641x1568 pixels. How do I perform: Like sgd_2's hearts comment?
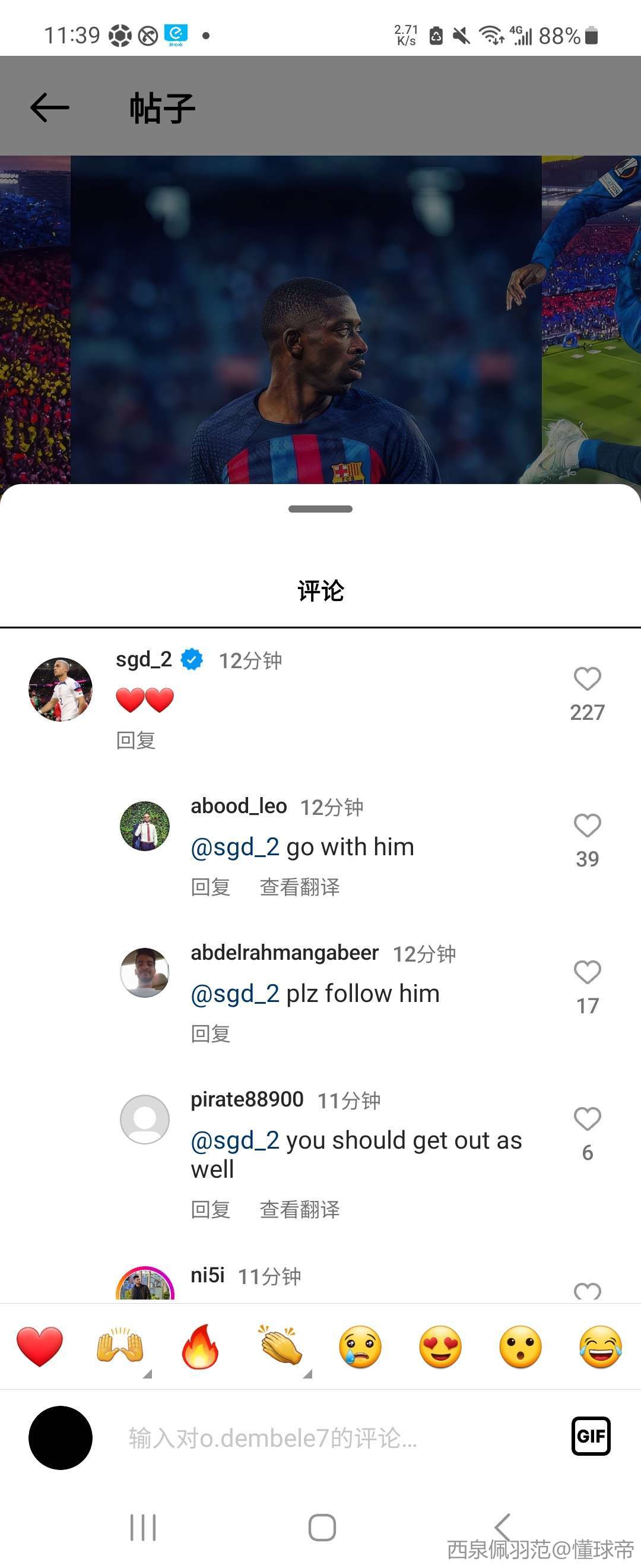(x=587, y=679)
